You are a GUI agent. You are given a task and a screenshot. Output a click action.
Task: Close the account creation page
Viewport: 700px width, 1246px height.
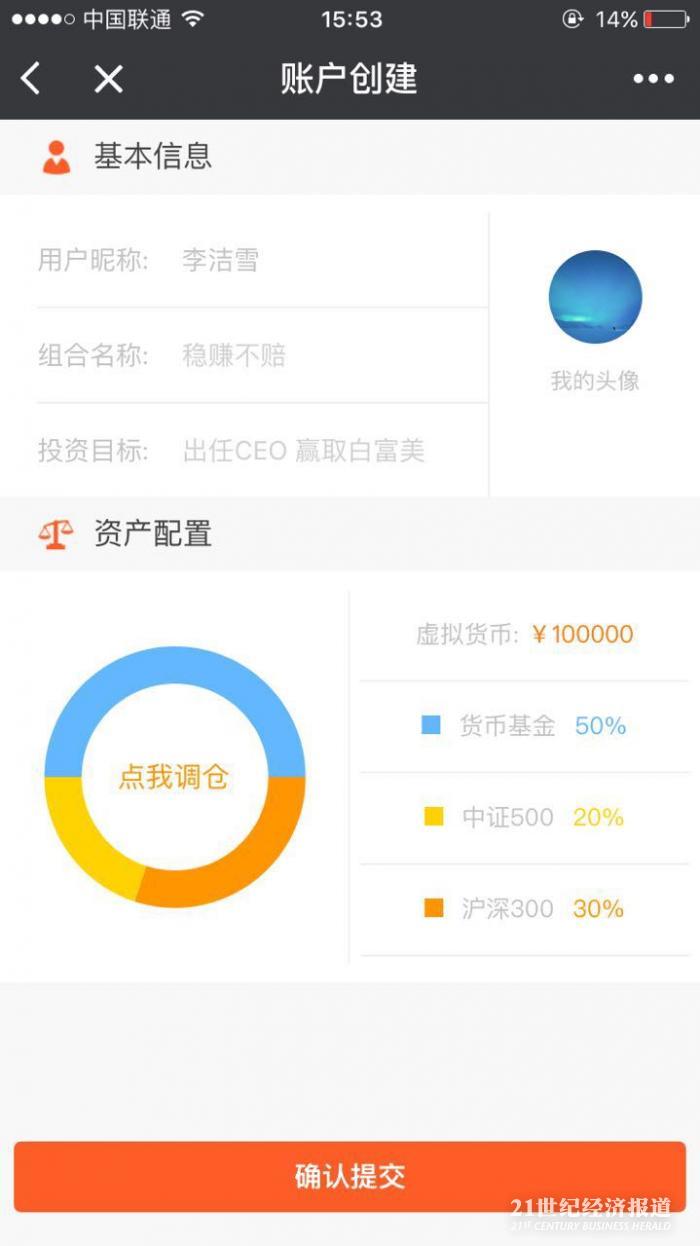pyautogui.click(x=108, y=78)
